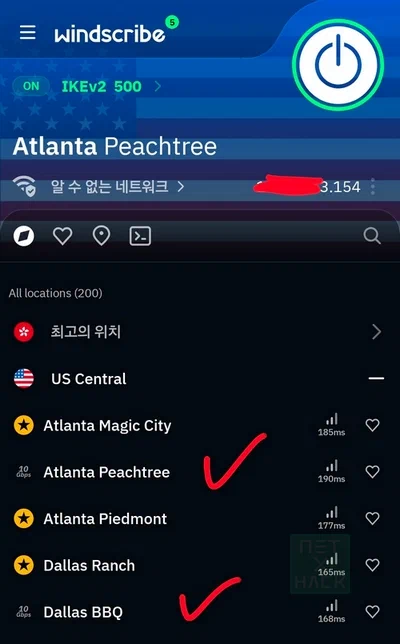This screenshot has height=644, width=400.
Task: Open the hamburger drawer menu
Action: pos(28,32)
